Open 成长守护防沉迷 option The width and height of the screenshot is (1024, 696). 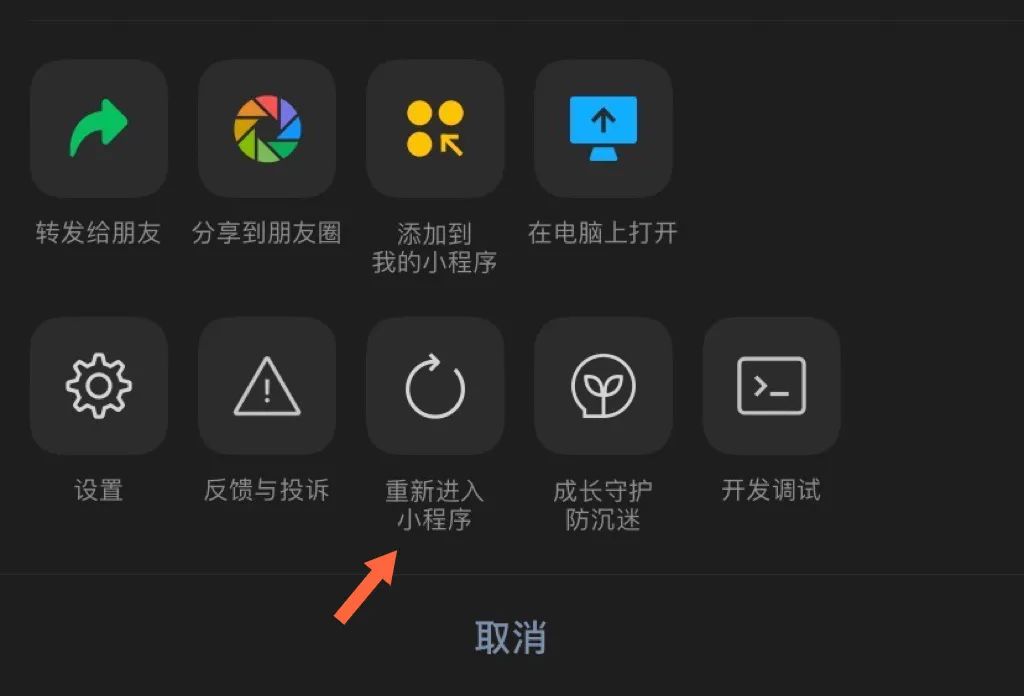tap(603, 386)
